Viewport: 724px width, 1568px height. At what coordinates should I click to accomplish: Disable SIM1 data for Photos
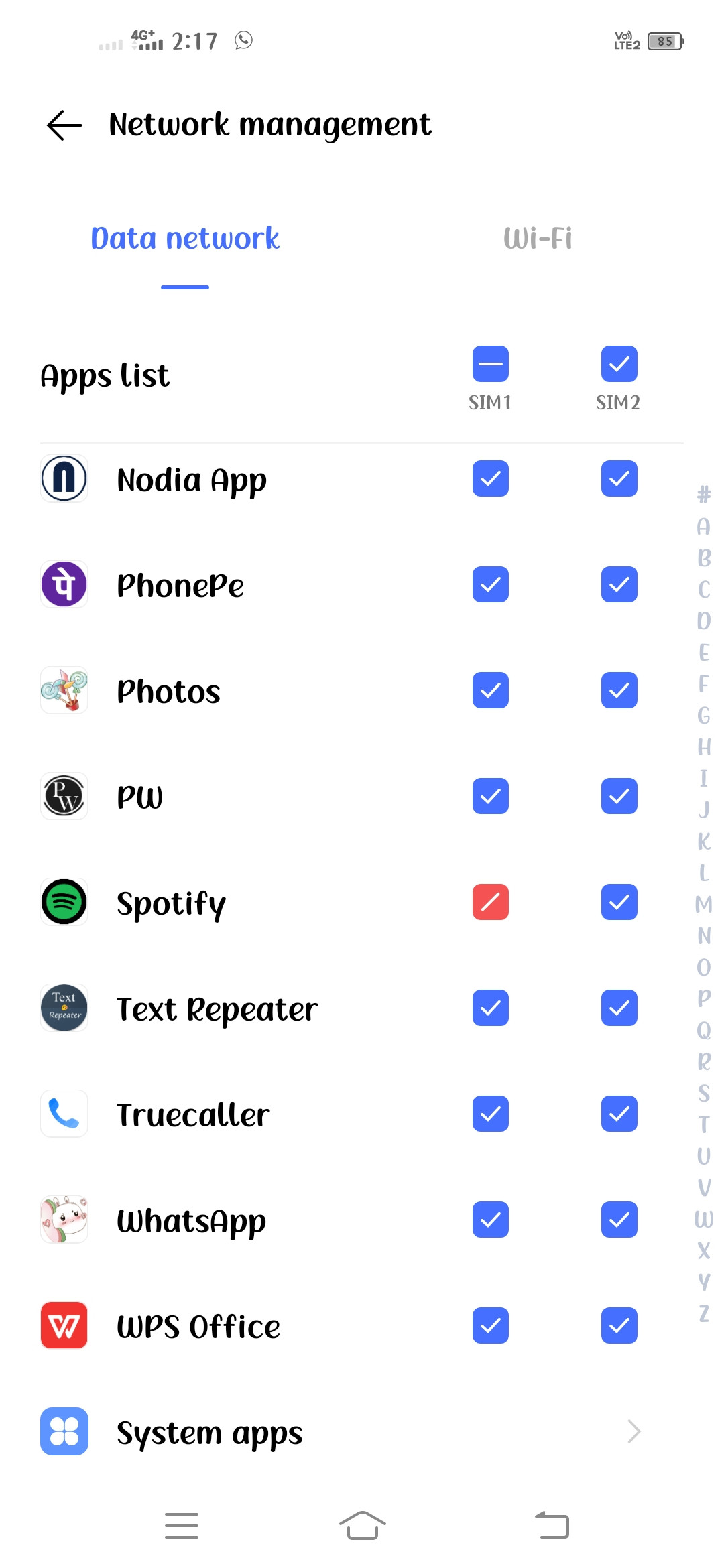pos(490,690)
